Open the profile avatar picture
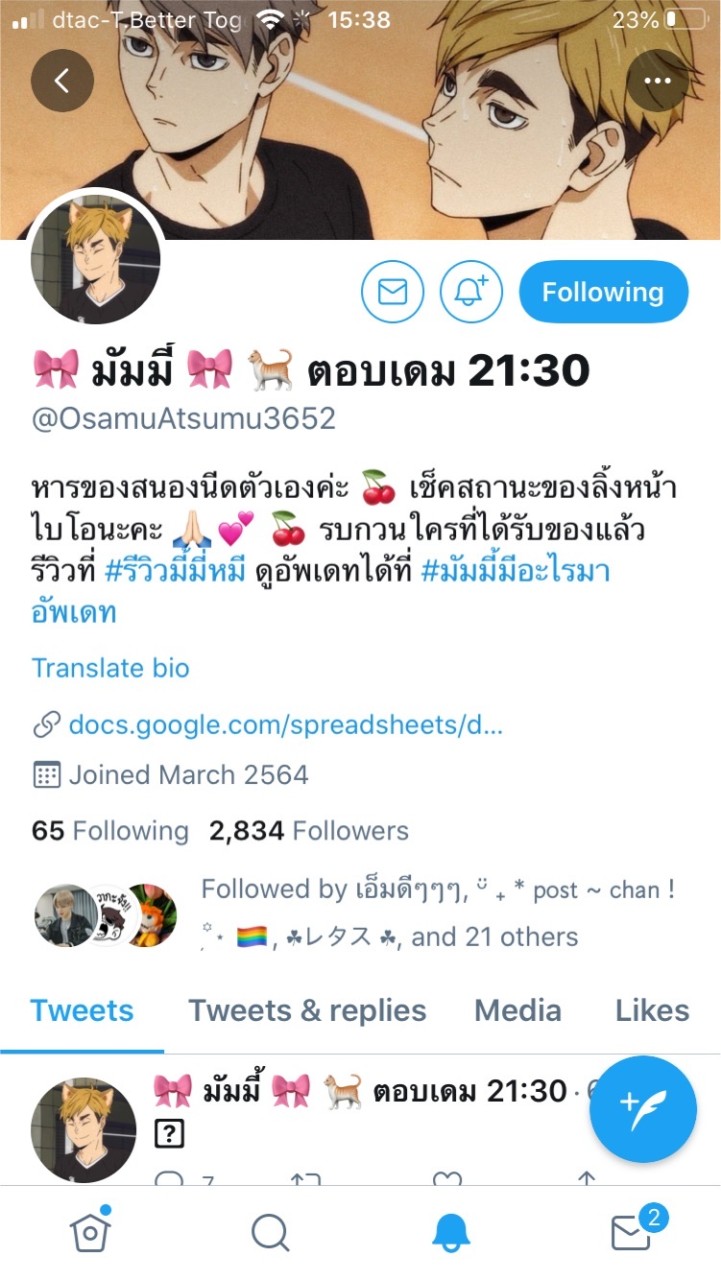The height and width of the screenshot is (1280, 721). point(96,256)
